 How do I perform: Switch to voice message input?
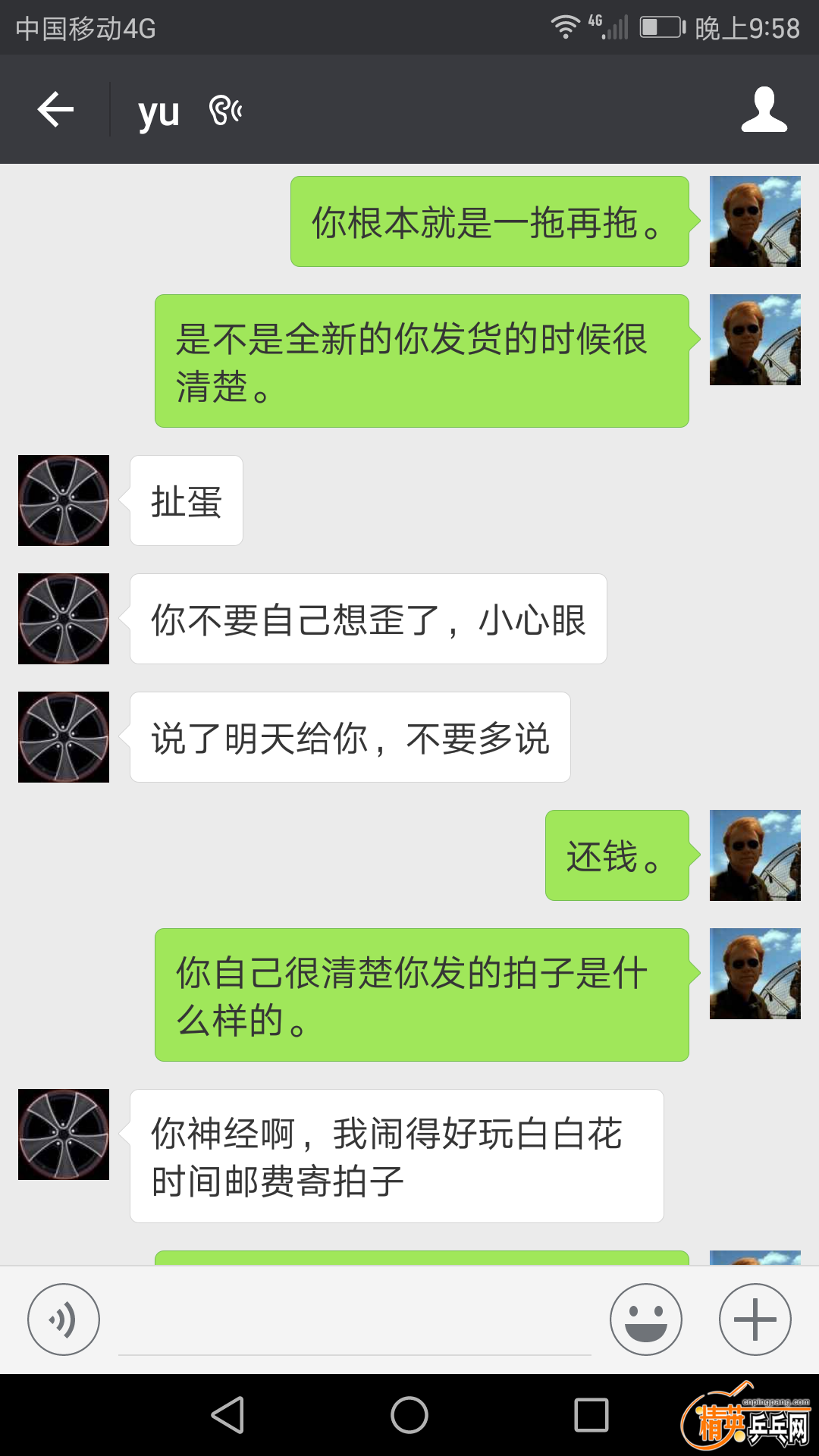pos(64,1319)
